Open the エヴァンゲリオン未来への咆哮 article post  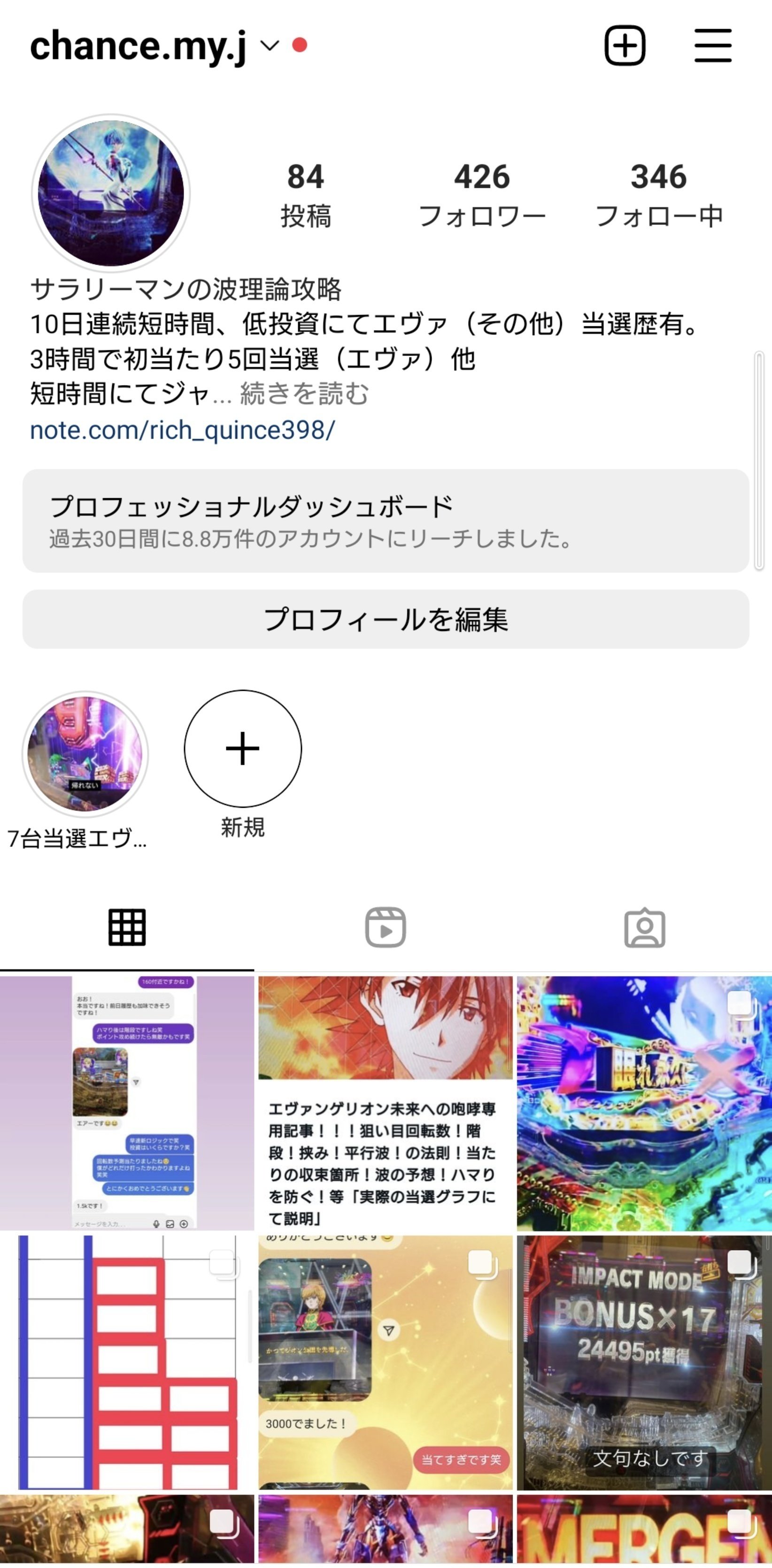click(x=386, y=1103)
